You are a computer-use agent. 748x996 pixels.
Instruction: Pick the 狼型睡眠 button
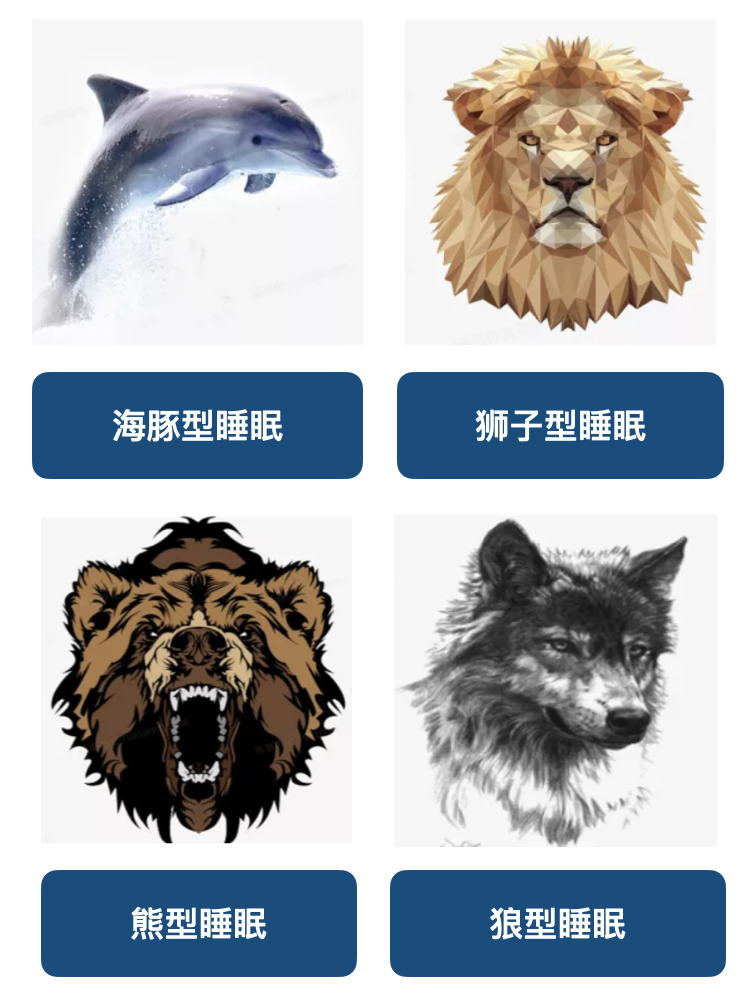tap(557, 922)
